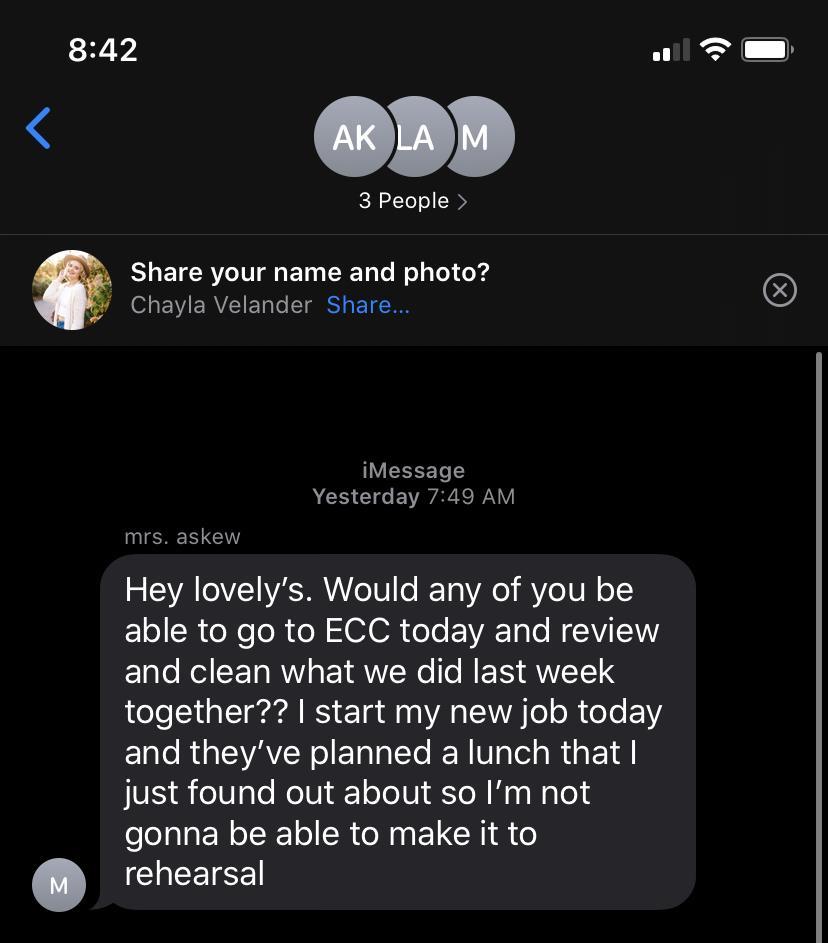
Task: Tap the Share… link for name and photo
Action: click(368, 305)
